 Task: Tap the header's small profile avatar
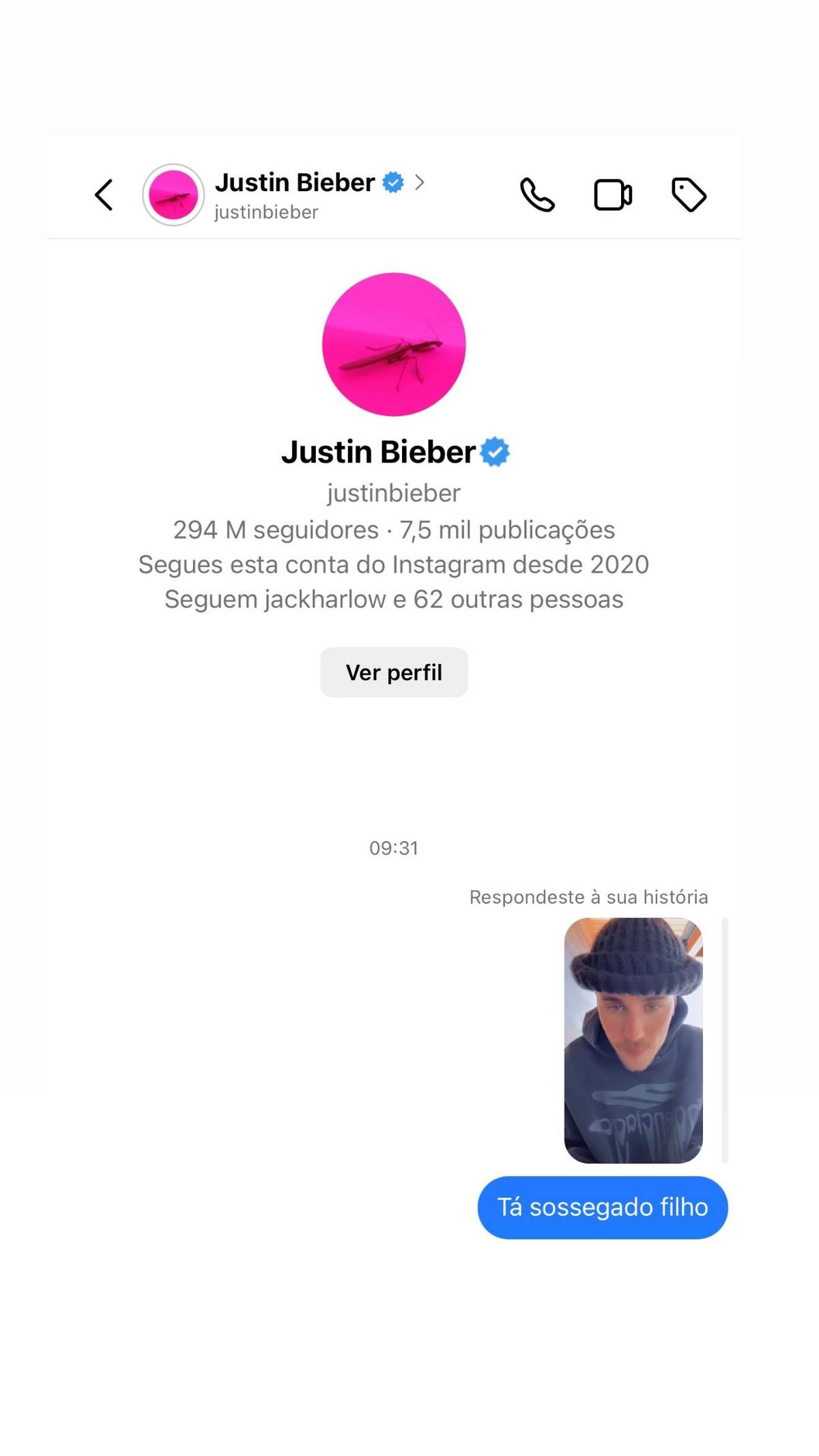[x=173, y=195]
